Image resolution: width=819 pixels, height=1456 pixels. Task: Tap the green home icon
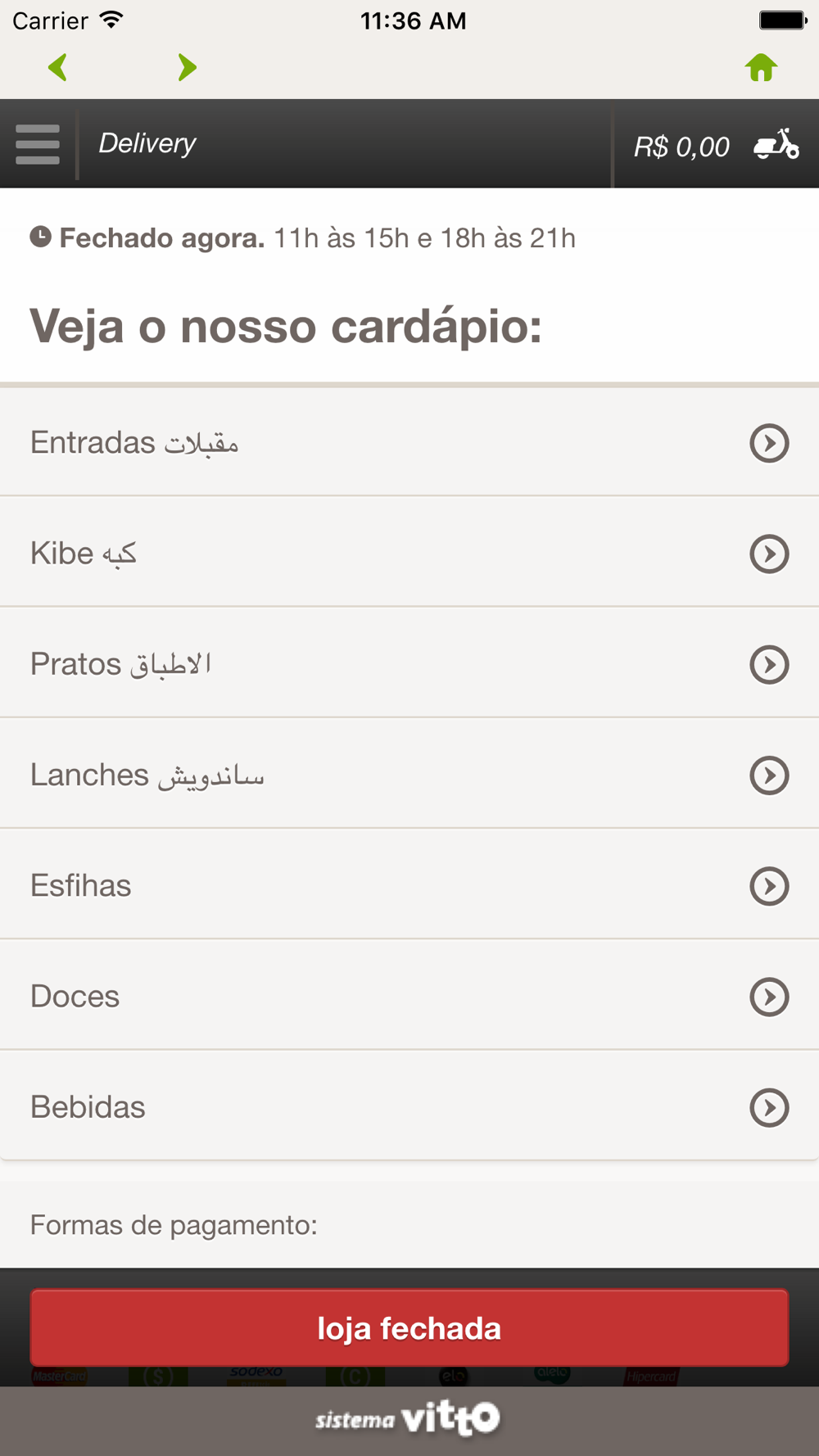(761, 67)
